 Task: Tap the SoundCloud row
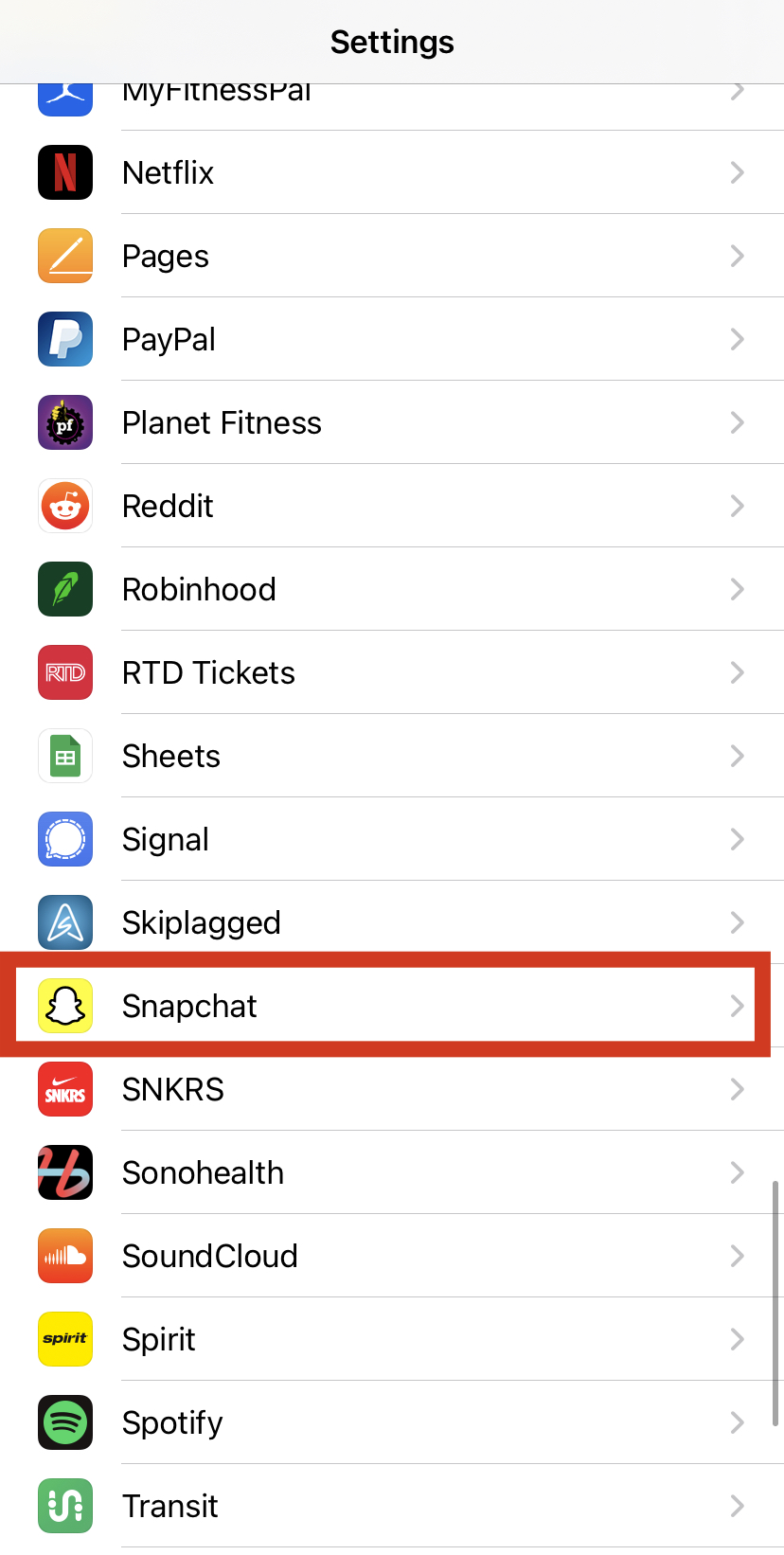point(392,1256)
